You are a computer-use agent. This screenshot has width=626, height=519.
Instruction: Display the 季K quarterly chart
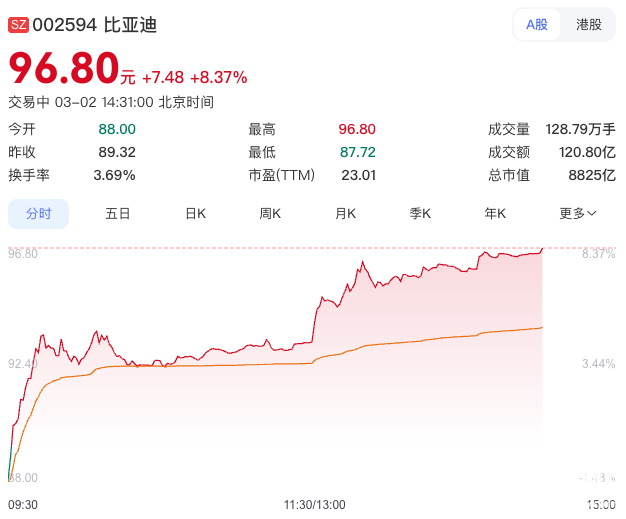[420, 213]
